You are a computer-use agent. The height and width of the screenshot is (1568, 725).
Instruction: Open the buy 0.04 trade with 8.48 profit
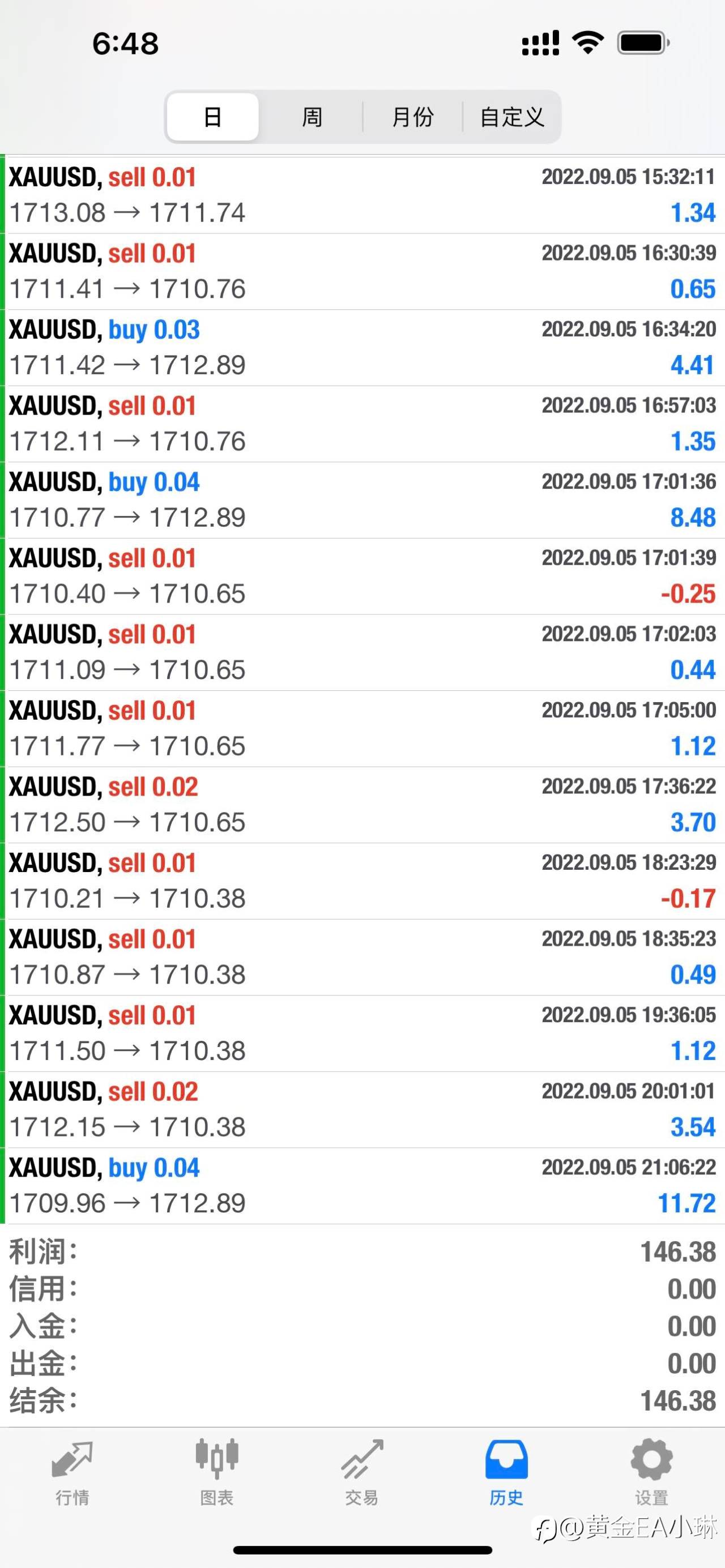coord(364,500)
